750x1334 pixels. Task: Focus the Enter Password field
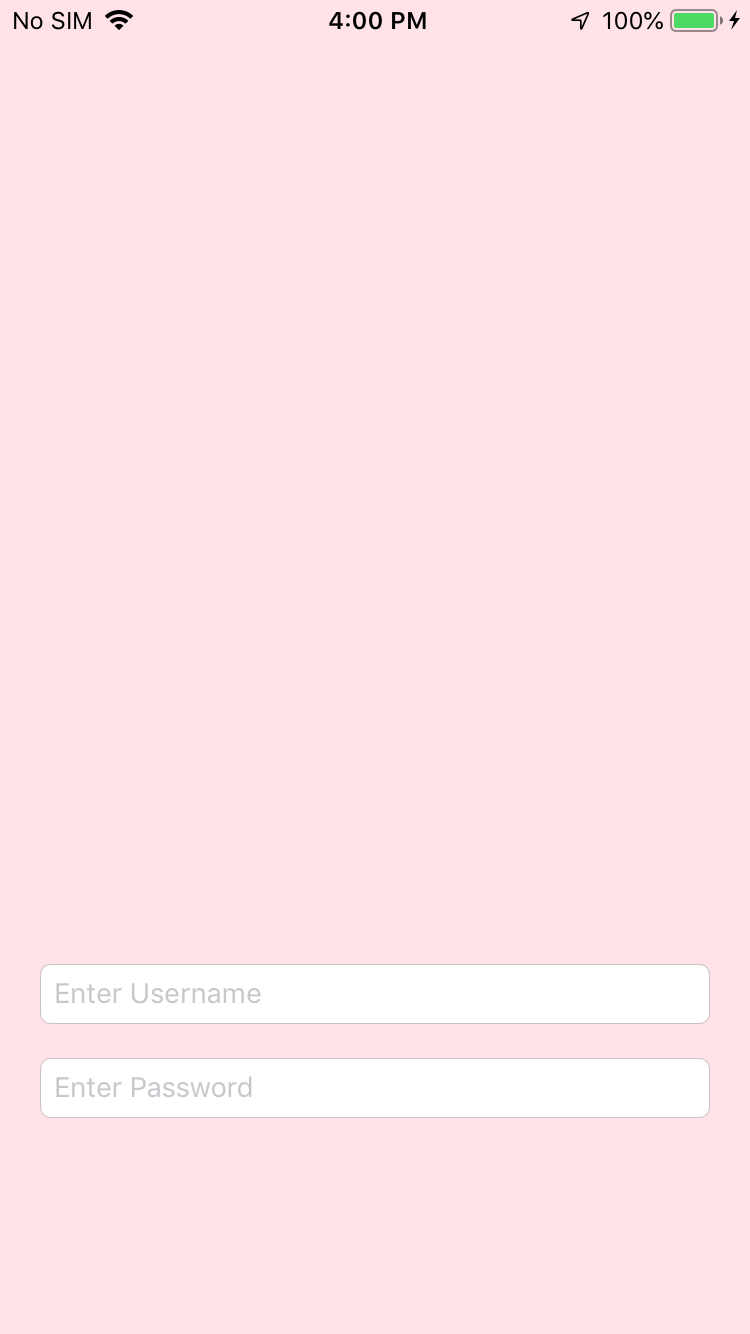click(375, 1088)
